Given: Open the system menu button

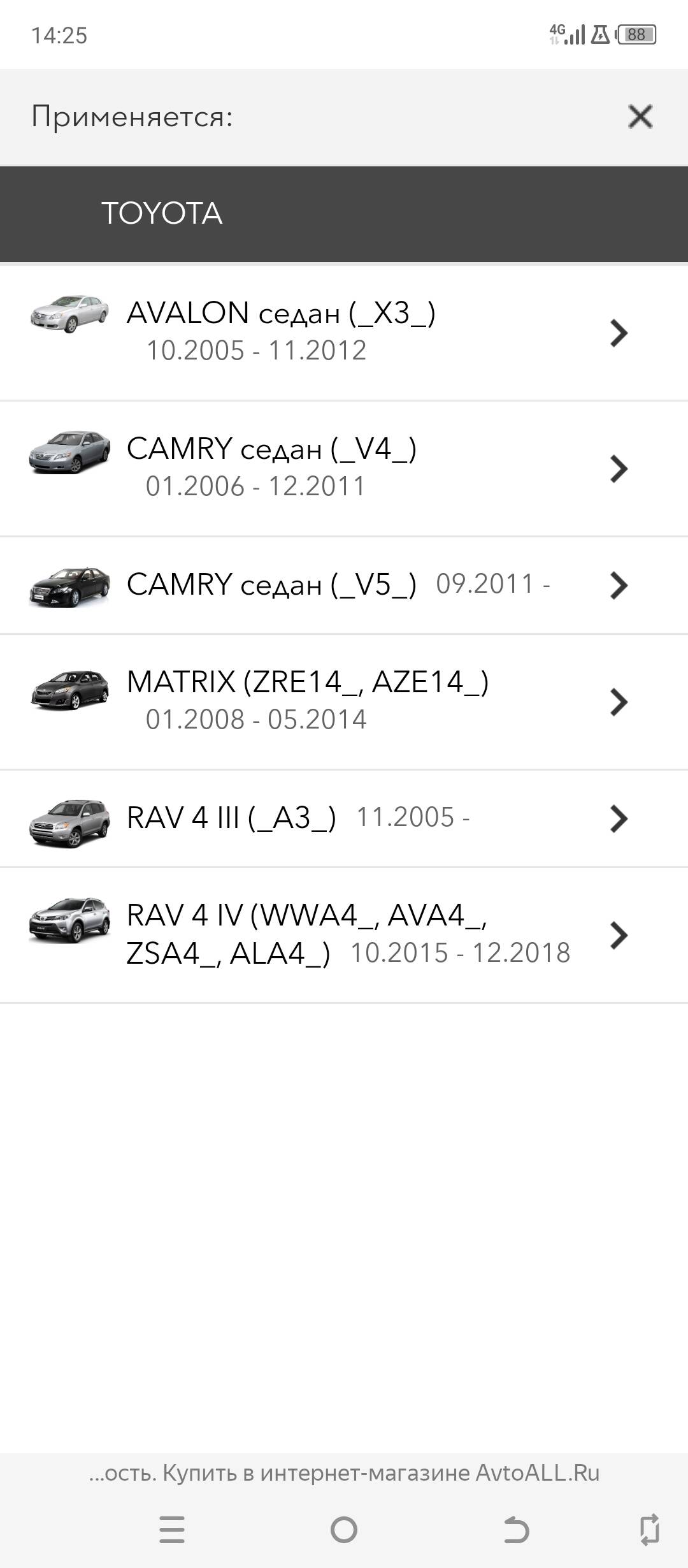Looking at the screenshot, I should (x=172, y=1530).
